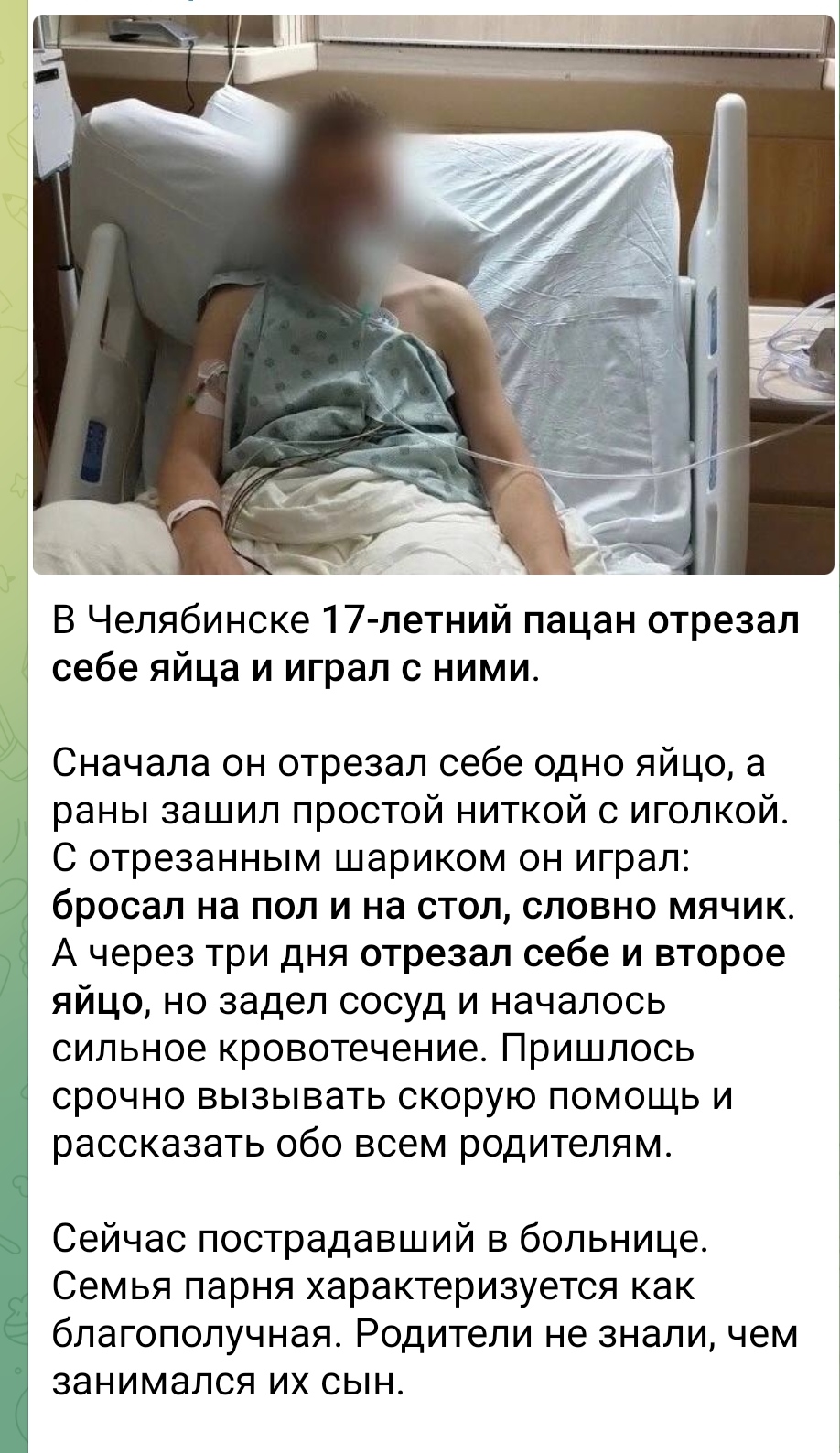Open the hospital photo in the post
The height and width of the screenshot is (1453, 840).
(x=434, y=293)
